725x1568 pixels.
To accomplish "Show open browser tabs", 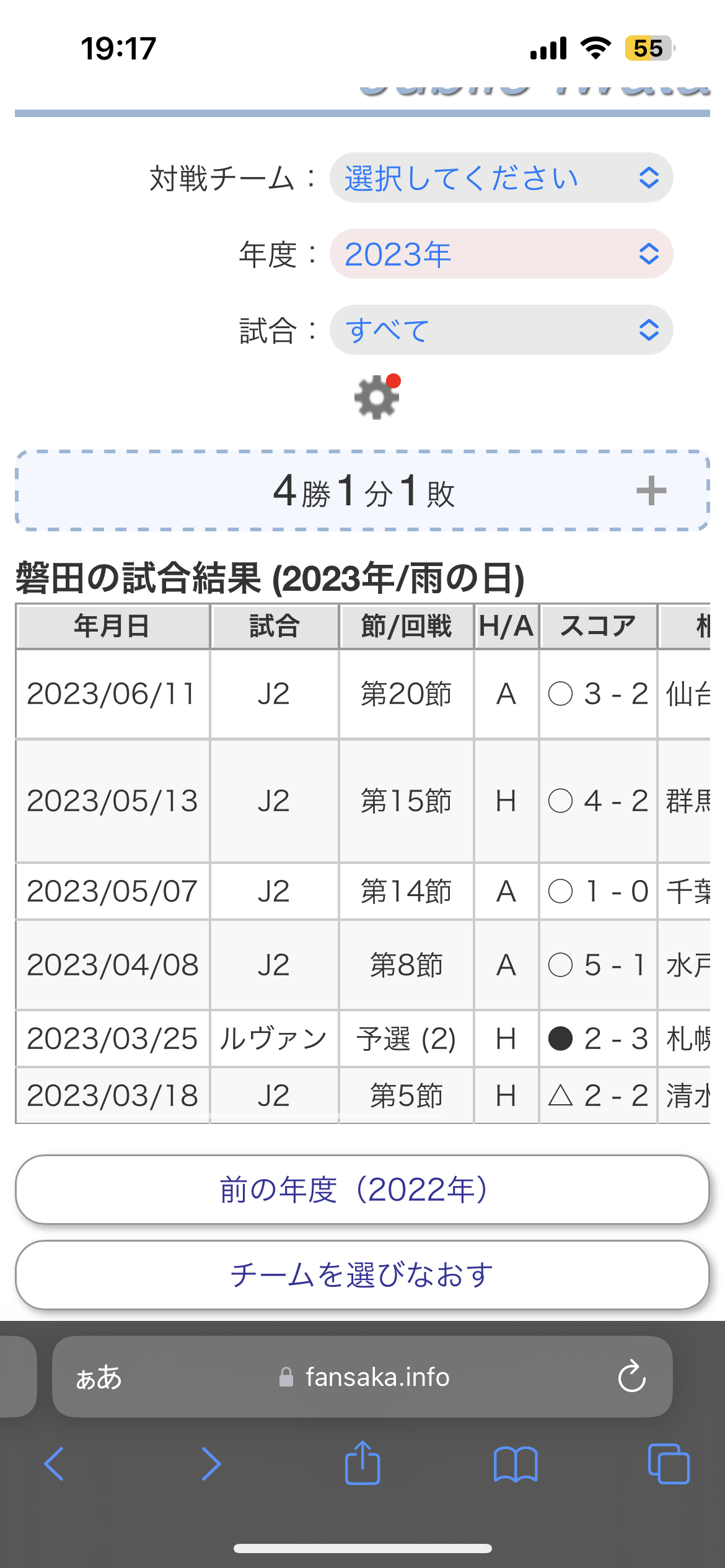I will point(669,1464).
